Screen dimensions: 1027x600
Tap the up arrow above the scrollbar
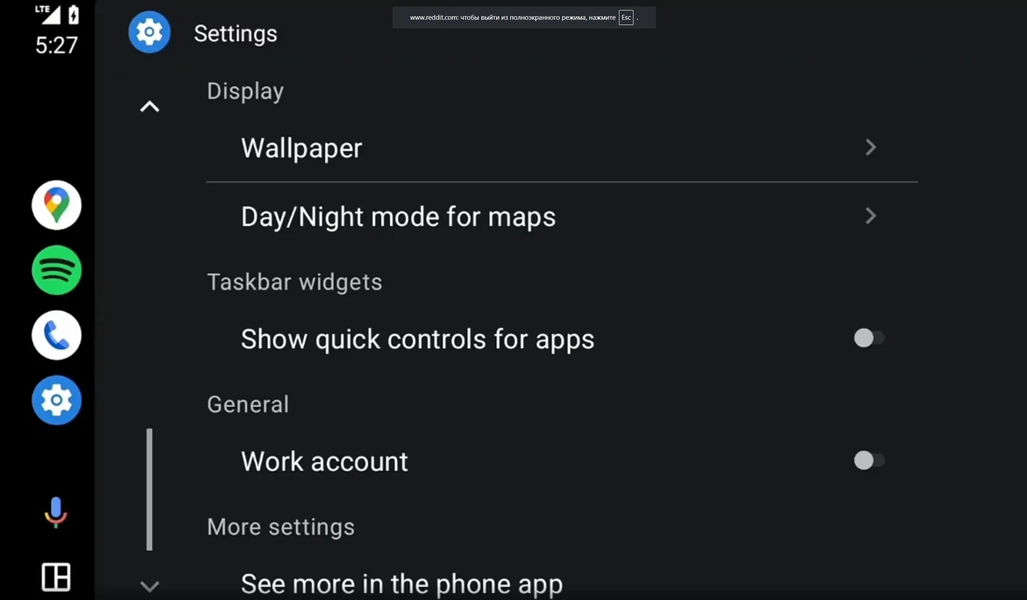pos(150,106)
